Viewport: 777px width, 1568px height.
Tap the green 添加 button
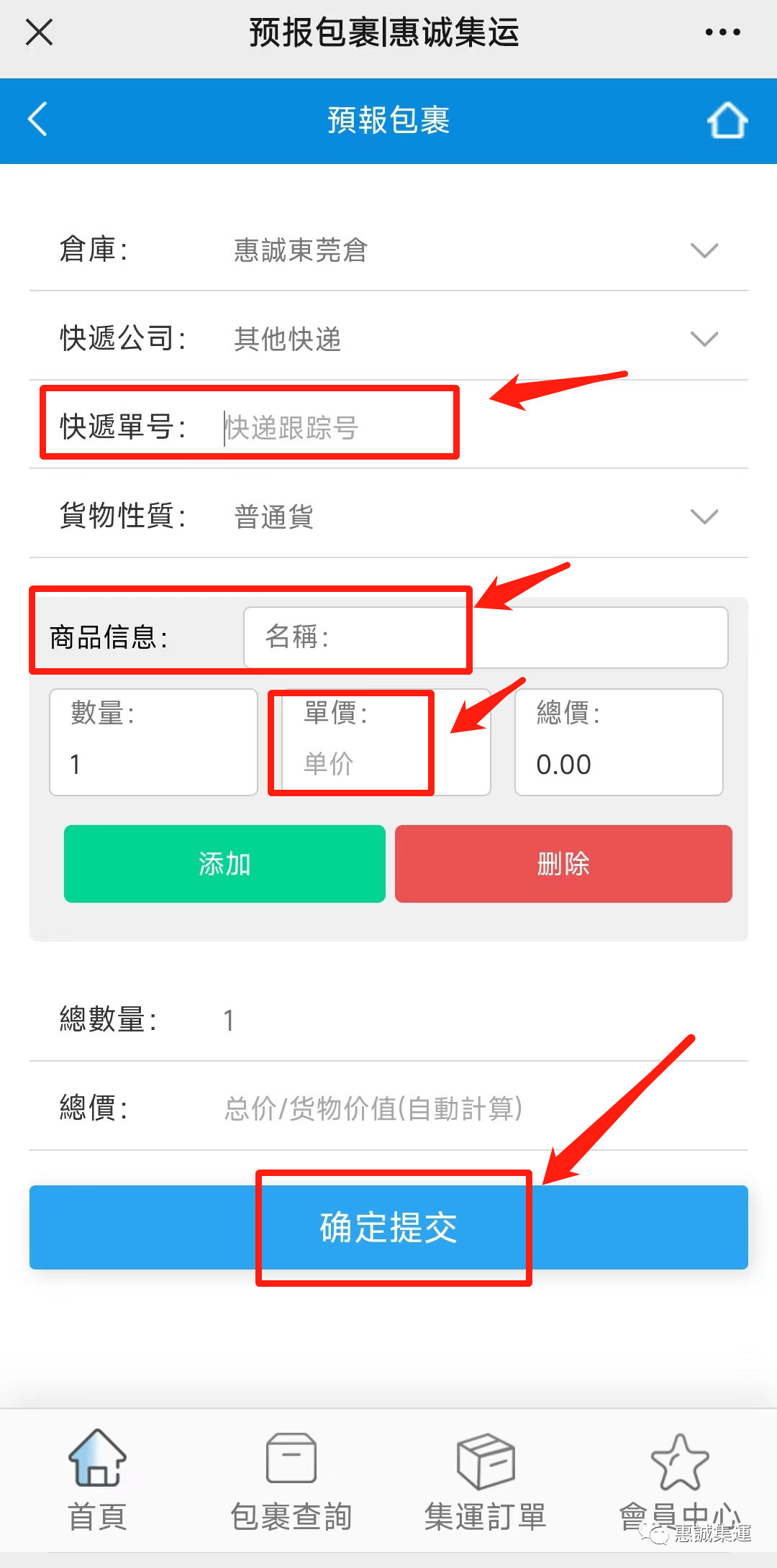click(x=224, y=863)
